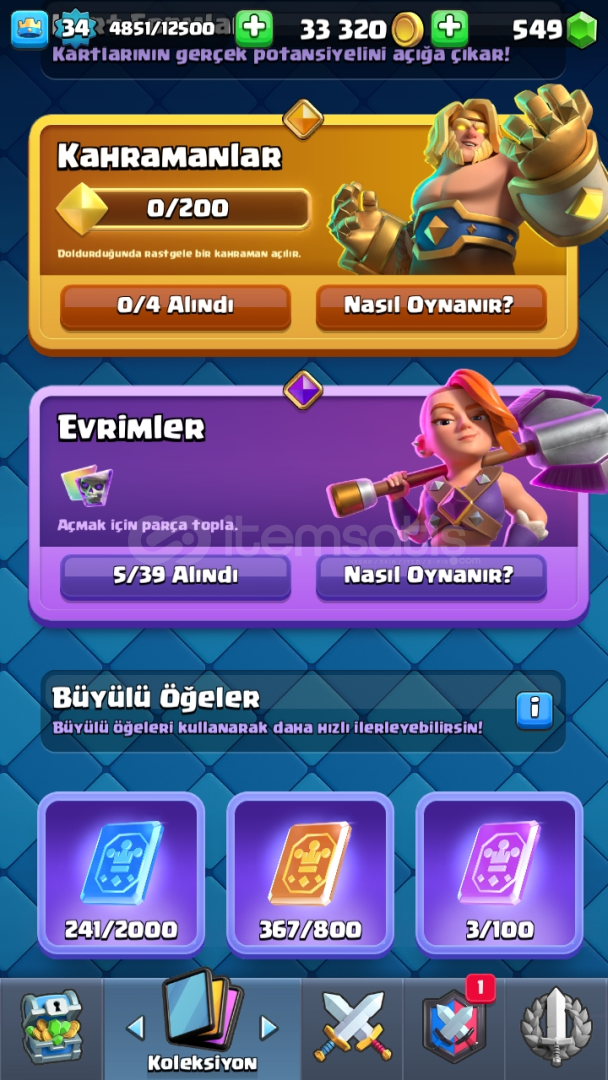
Task: Tap Nasıl Oynanır? in the Evrimler card
Action: [x=431, y=576]
